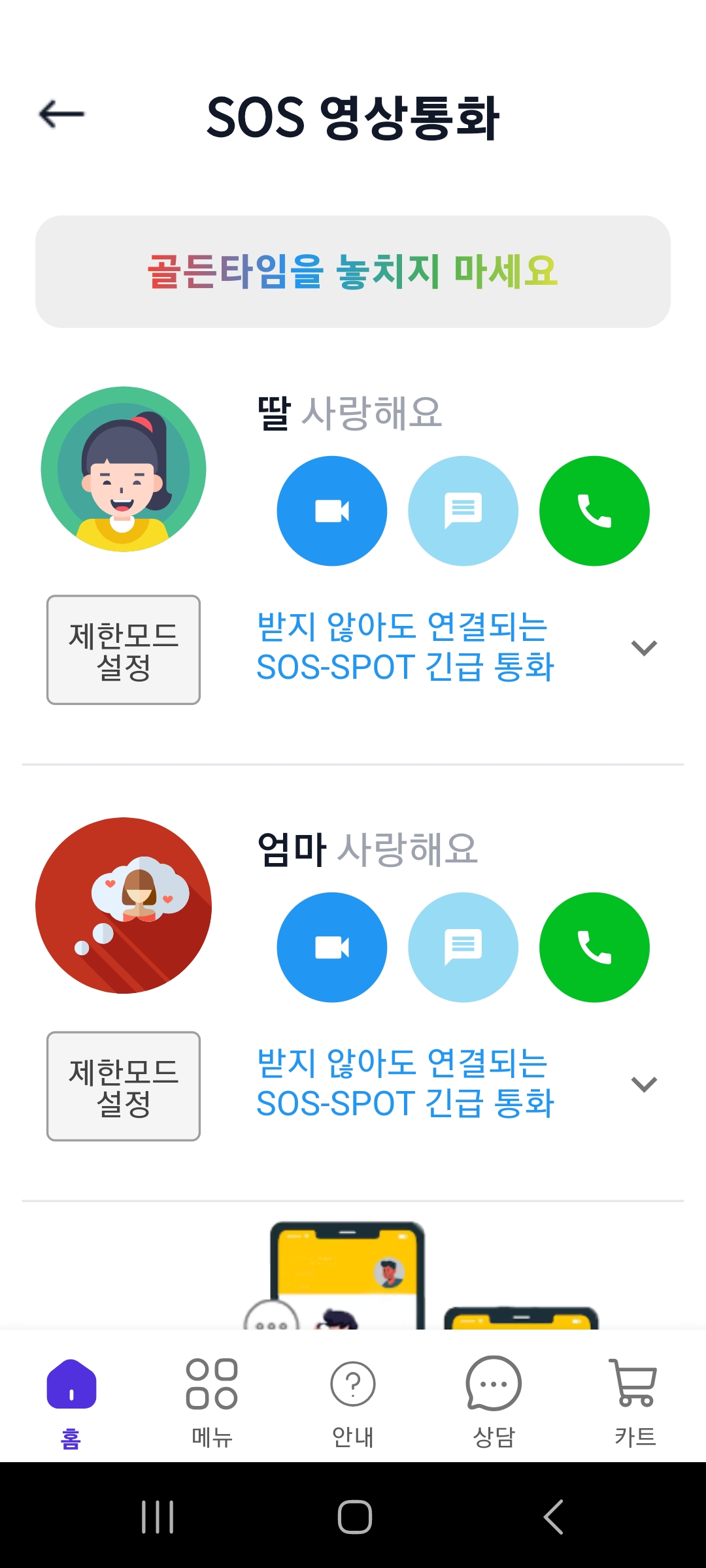Switch to the 홈 tab
The height and width of the screenshot is (1568, 706).
[71, 1402]
